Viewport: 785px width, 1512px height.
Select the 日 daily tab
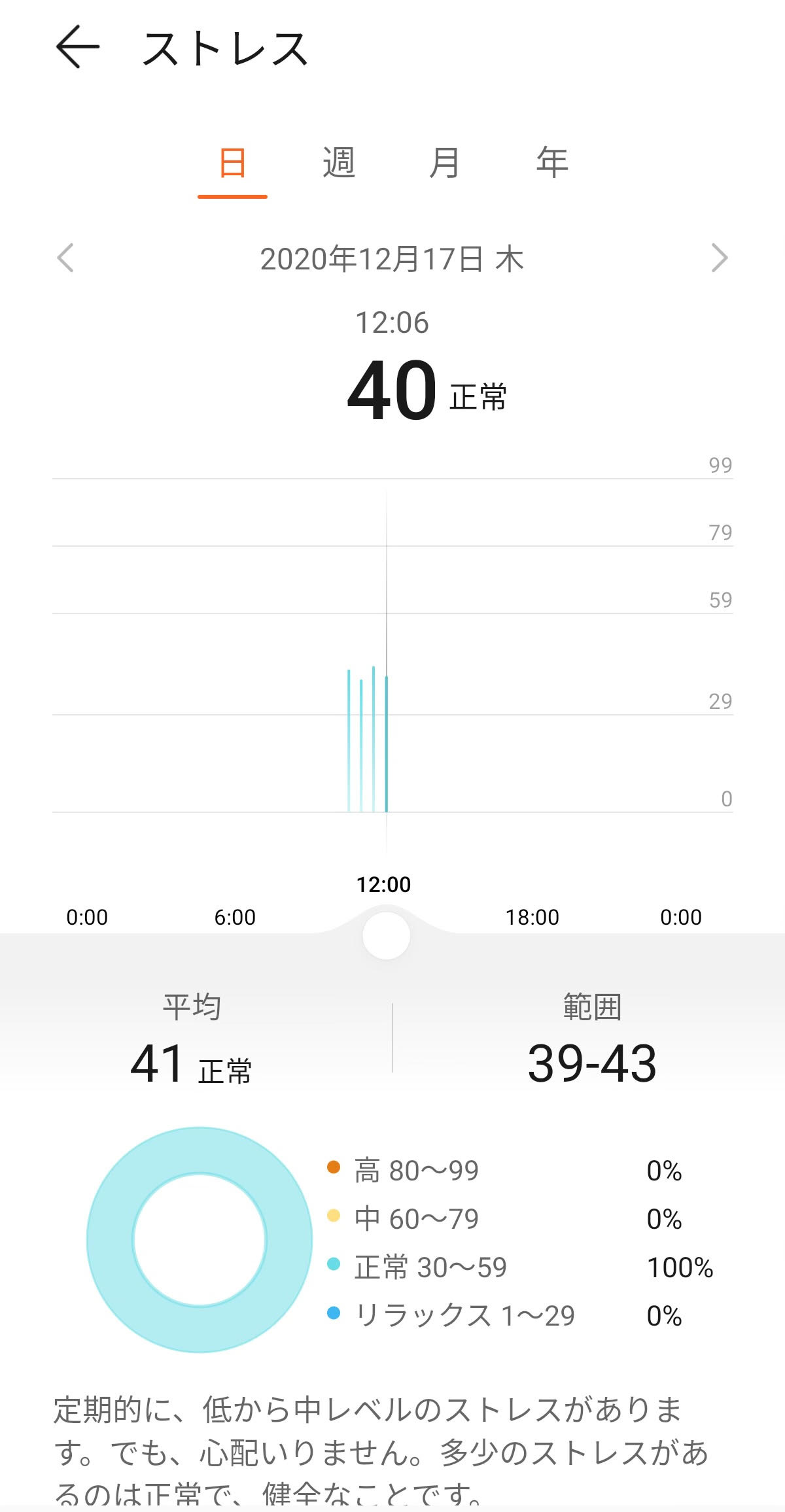point(232,163)
